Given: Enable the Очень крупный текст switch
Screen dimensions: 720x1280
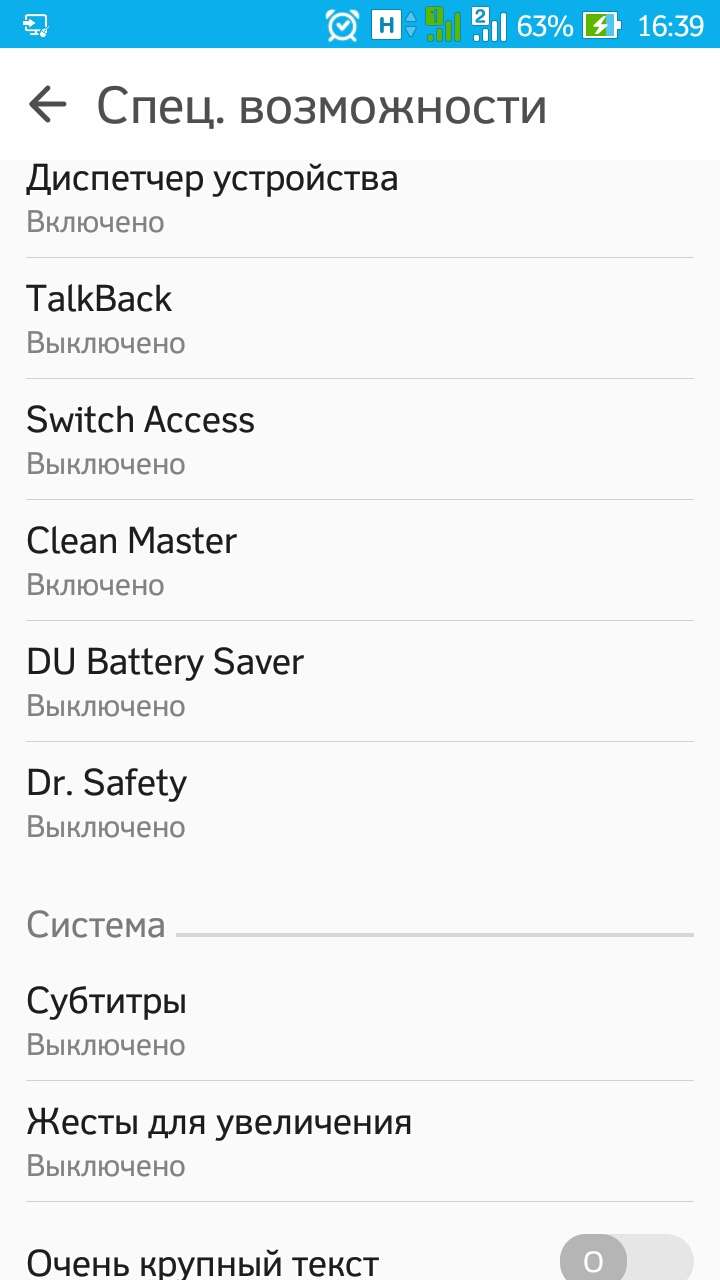Looking at the screenshot, I should coord(626,1260).
